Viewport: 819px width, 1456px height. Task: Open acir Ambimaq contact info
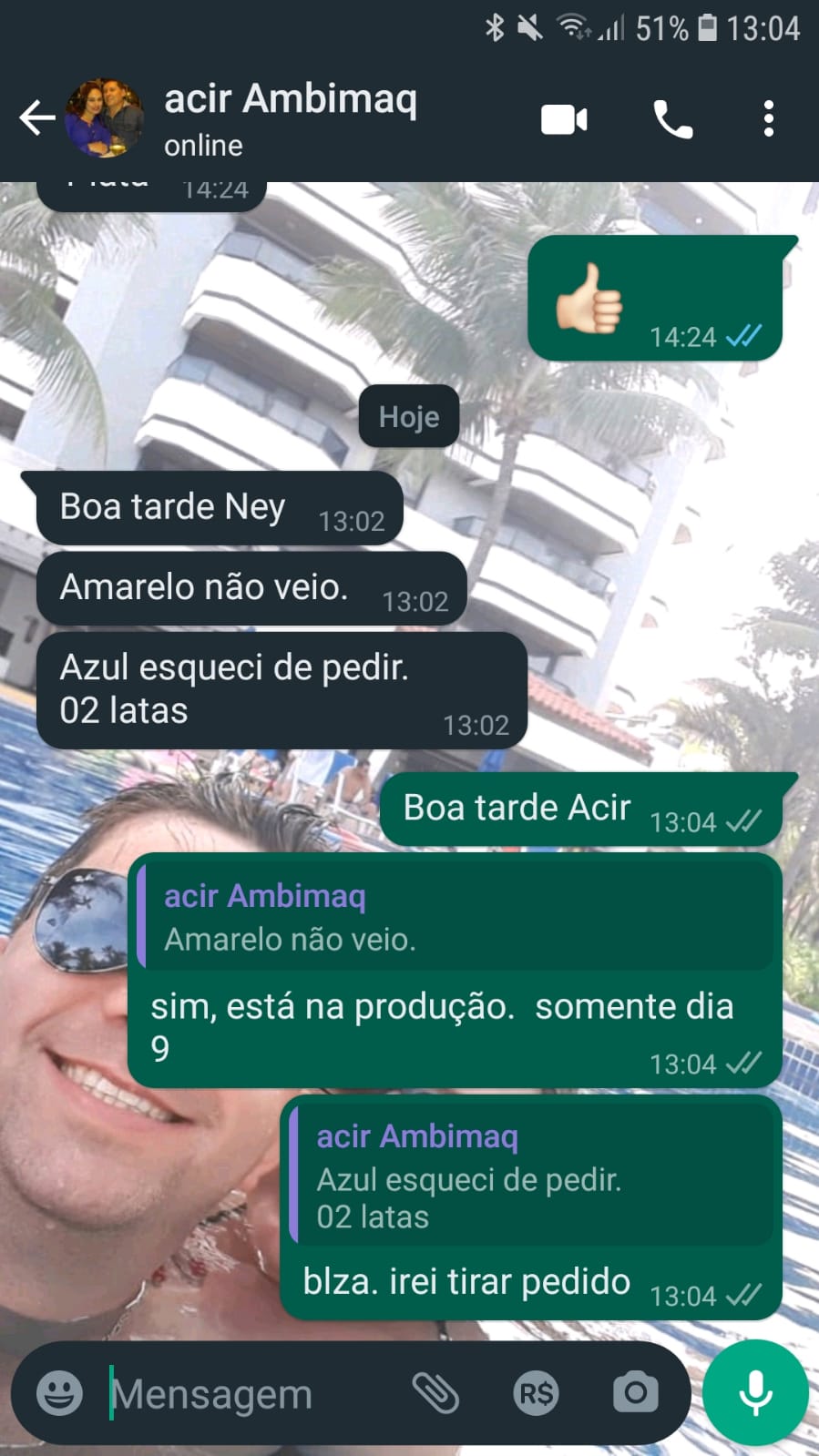pos(290,118)
